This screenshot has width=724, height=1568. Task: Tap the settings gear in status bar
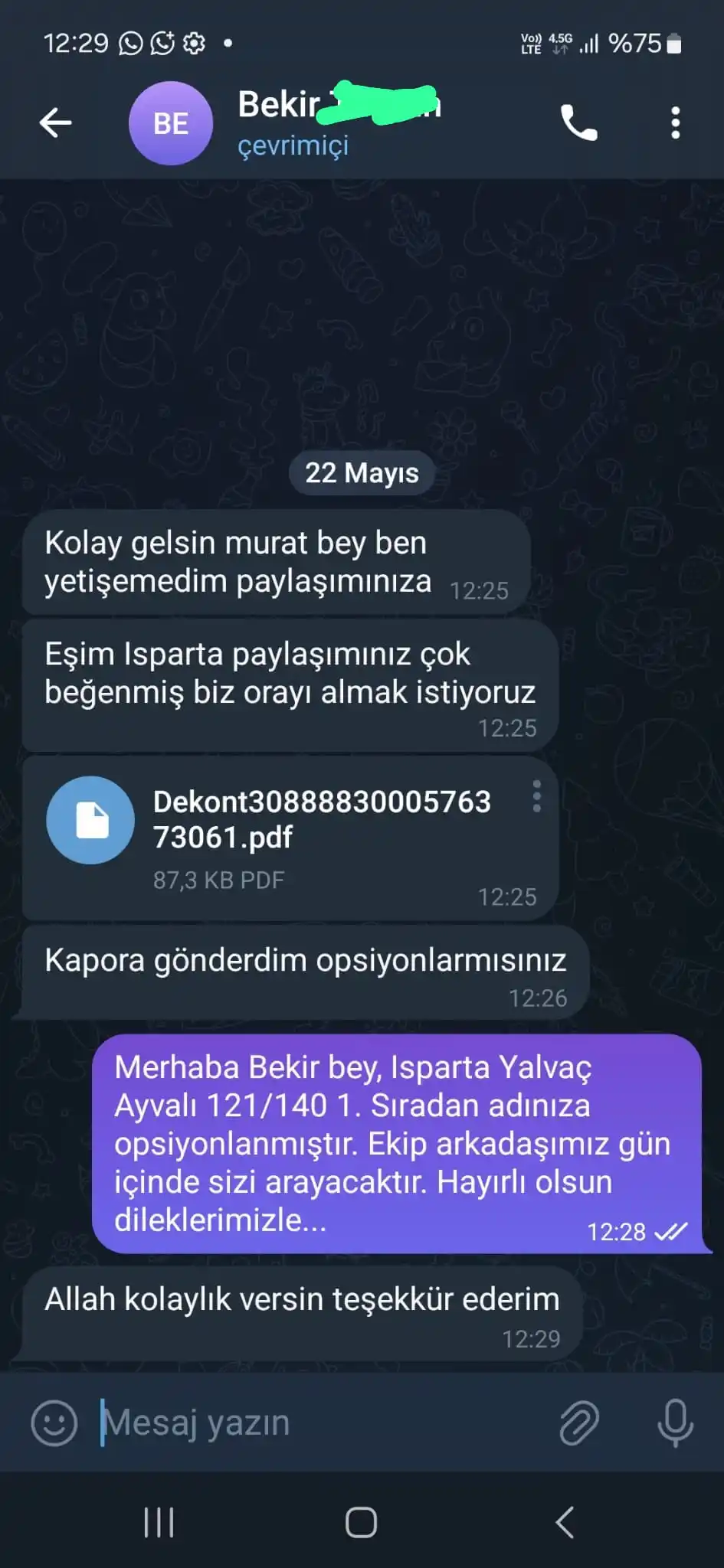[x=194, y=43]
